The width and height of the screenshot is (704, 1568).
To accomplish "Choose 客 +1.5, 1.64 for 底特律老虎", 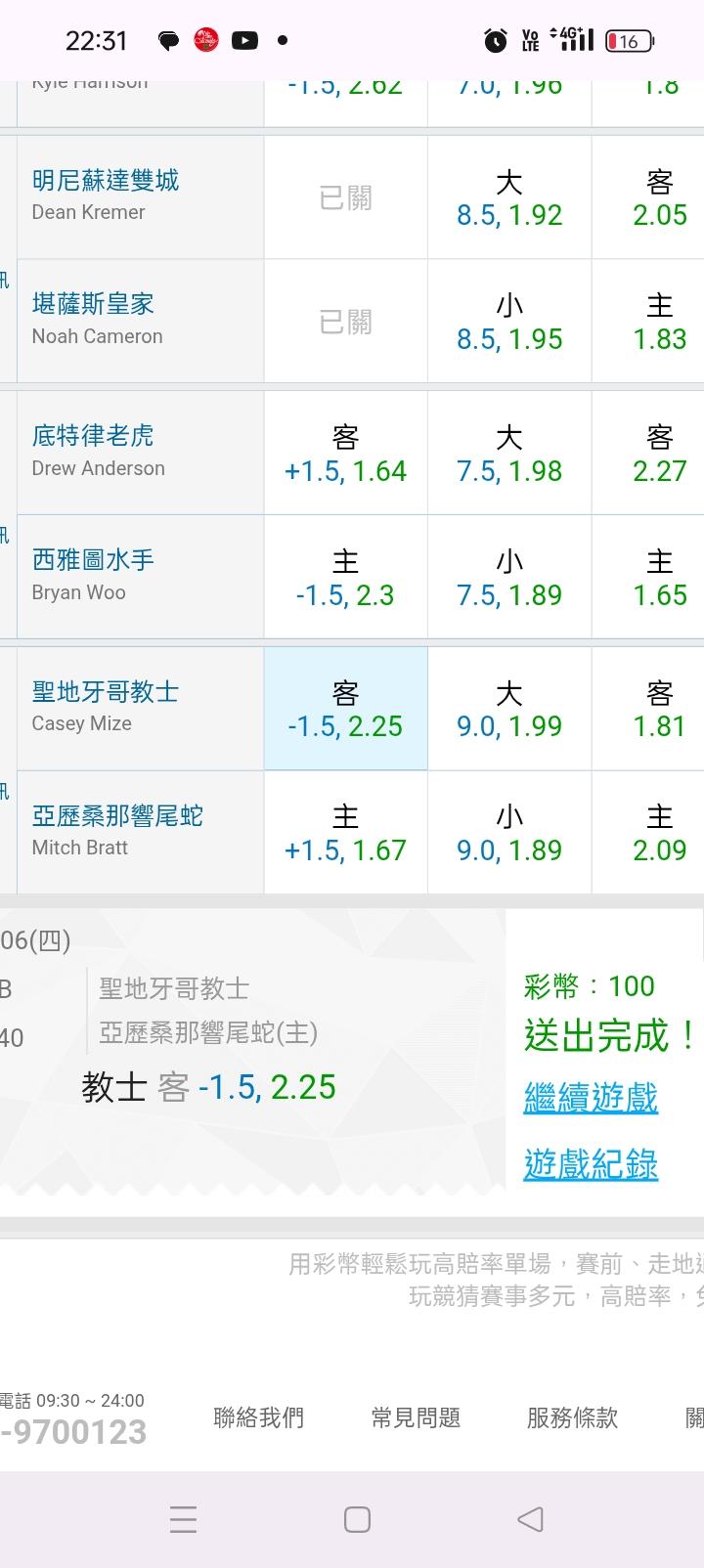I will [x=345, y=453].
